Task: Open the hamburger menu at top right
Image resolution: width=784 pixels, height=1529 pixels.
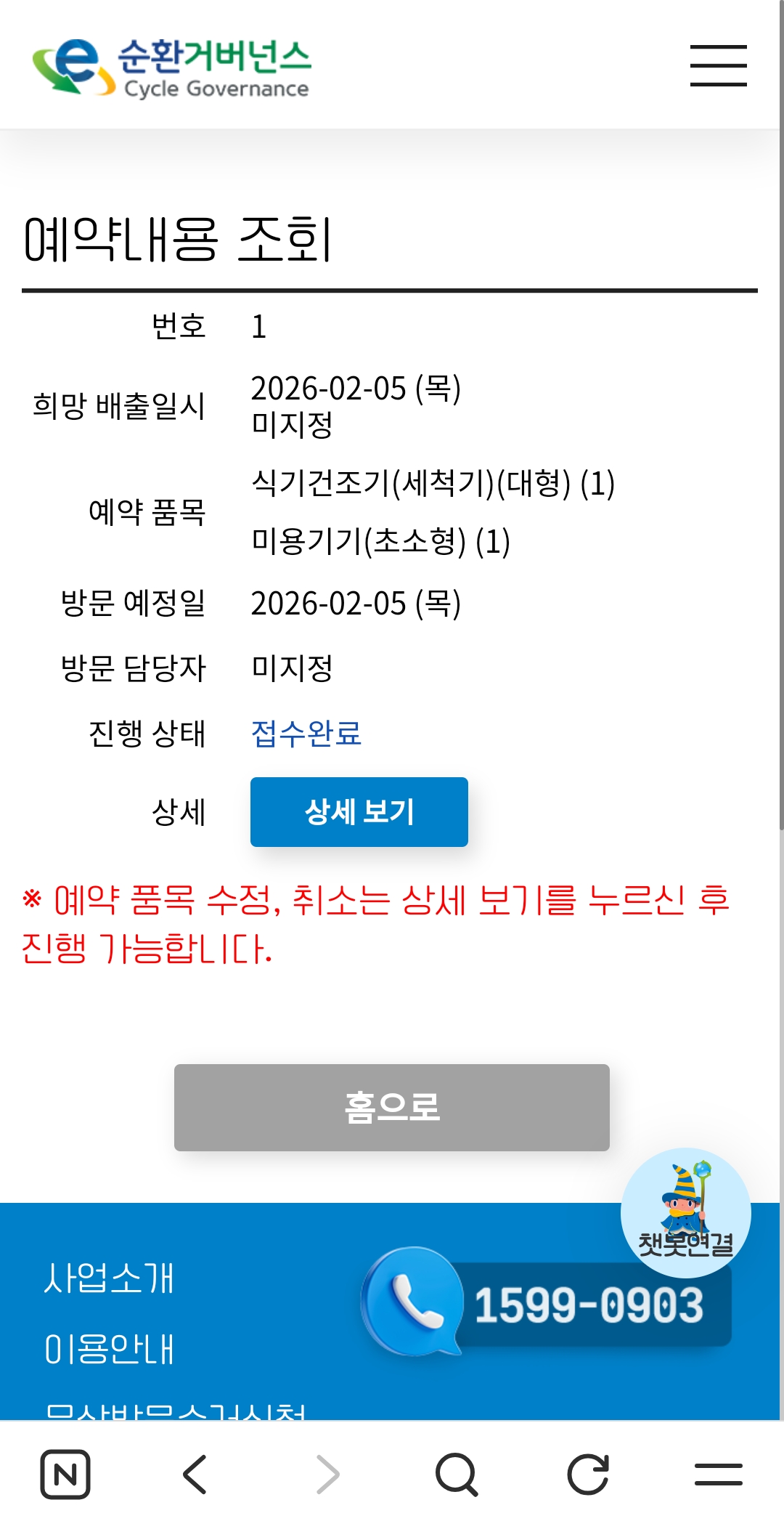Action: (x=718, y=65)
